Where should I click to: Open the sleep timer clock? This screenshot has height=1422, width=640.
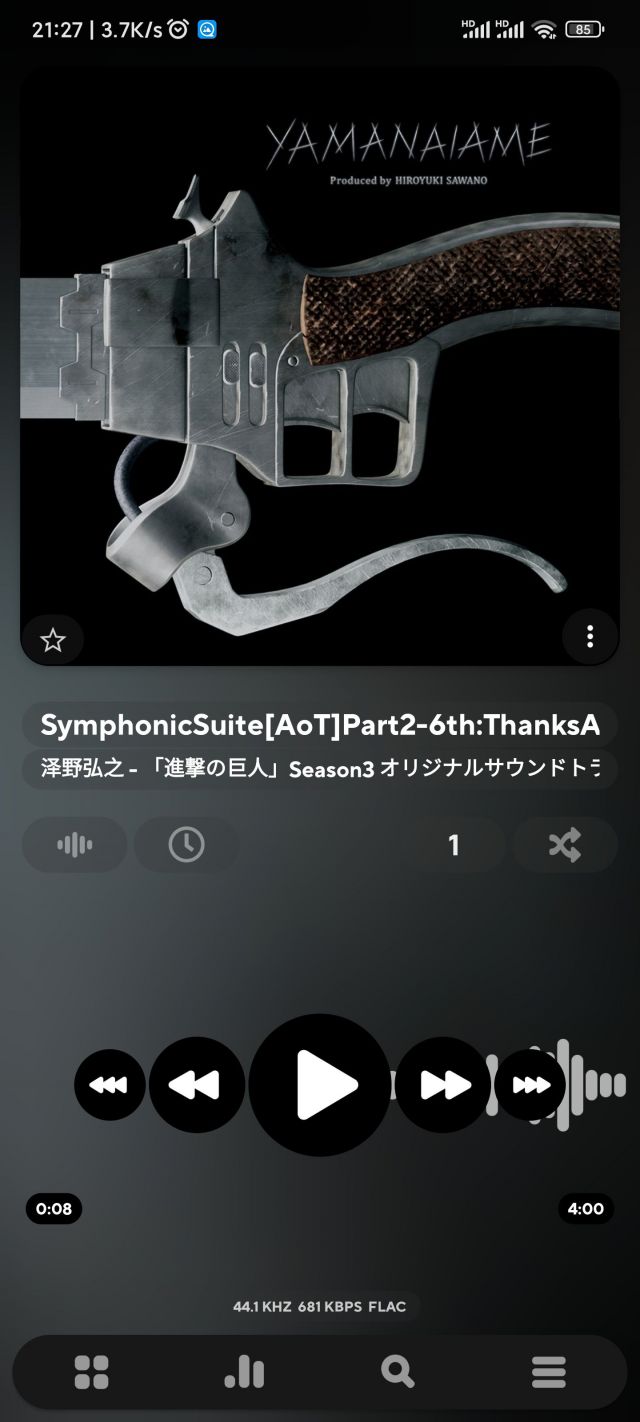click(x=186, y=845)
